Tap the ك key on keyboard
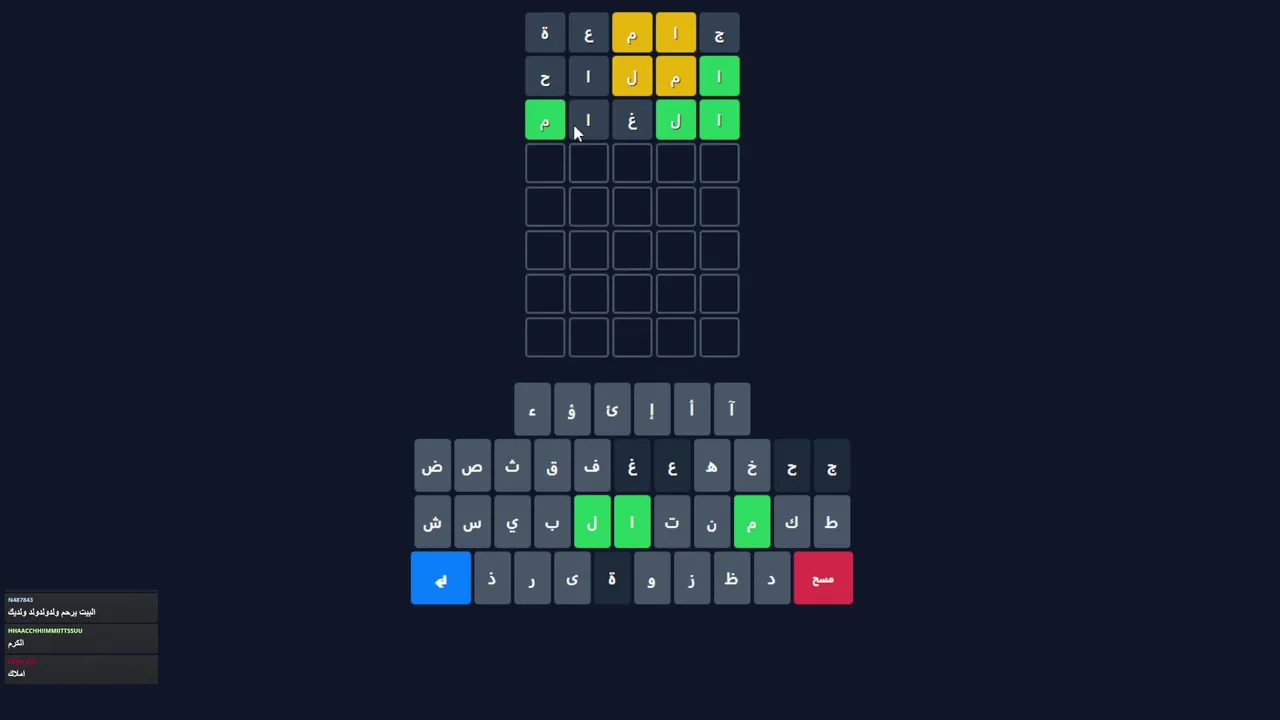This screenshot has width=1280, height=720. point(792,523)
